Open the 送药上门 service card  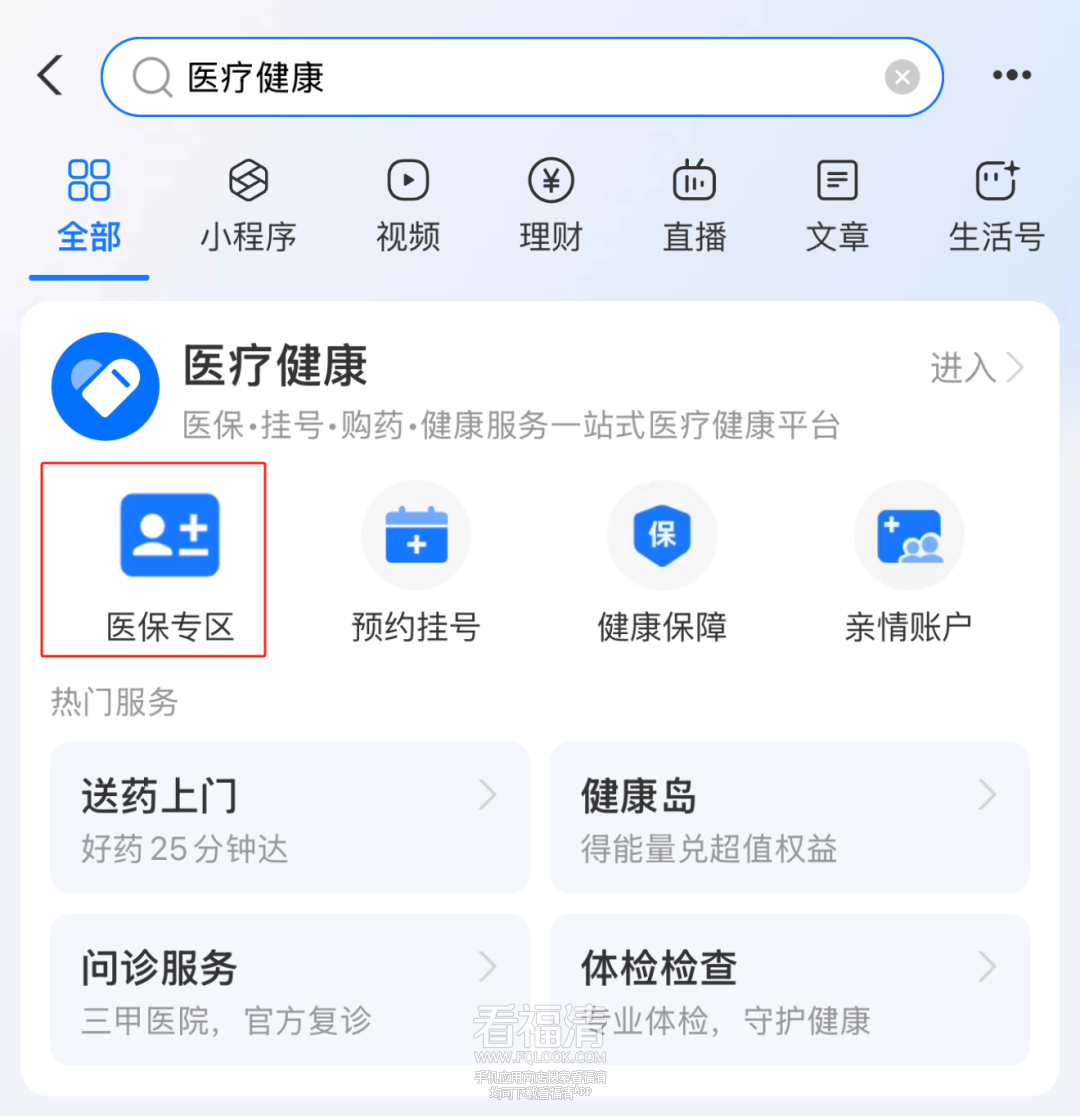289,817
